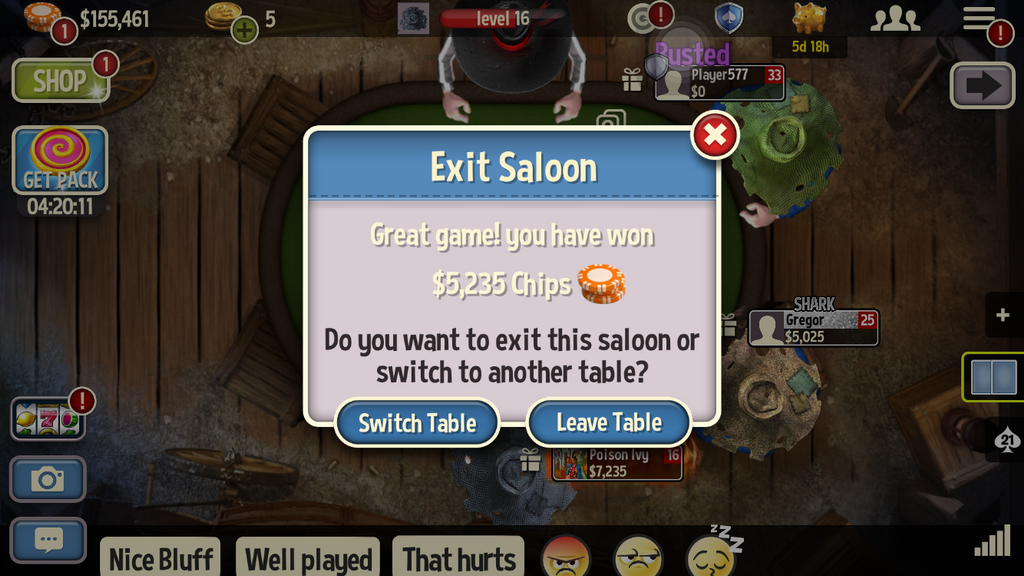
Task: Send the 'Nice Bluff' quick message
Action: coord(160,558)
